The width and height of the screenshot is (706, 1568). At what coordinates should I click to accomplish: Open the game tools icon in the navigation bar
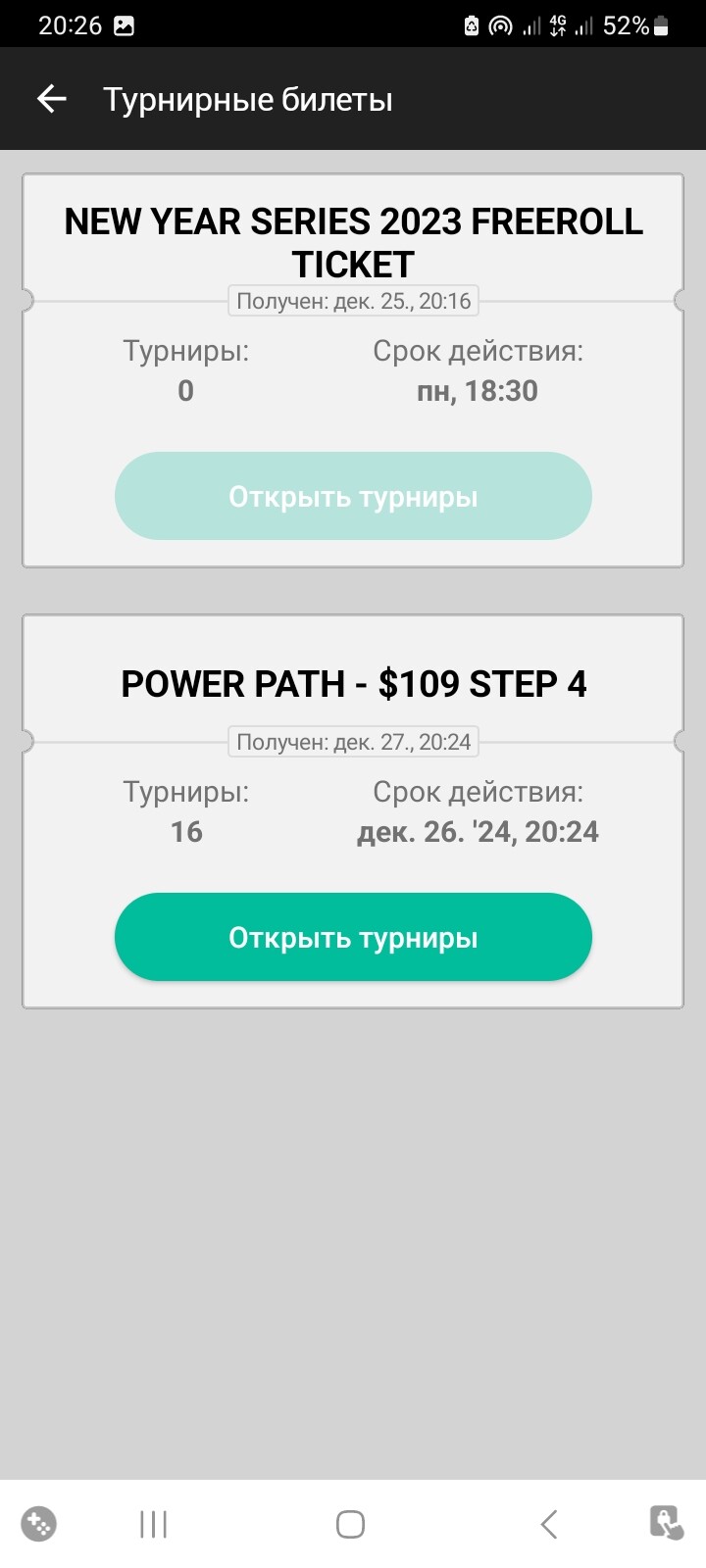pos(39,1524)
